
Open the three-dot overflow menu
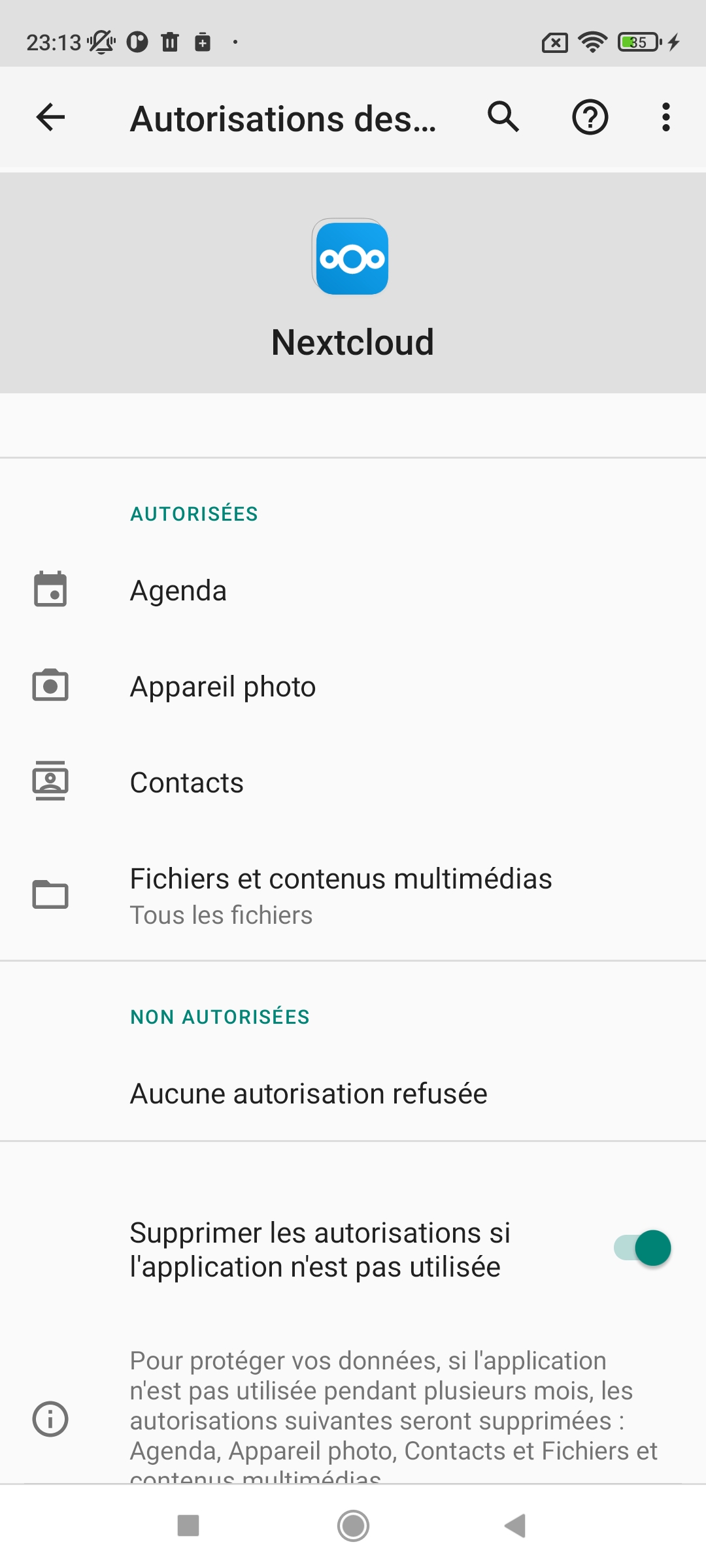pos(665,118)
